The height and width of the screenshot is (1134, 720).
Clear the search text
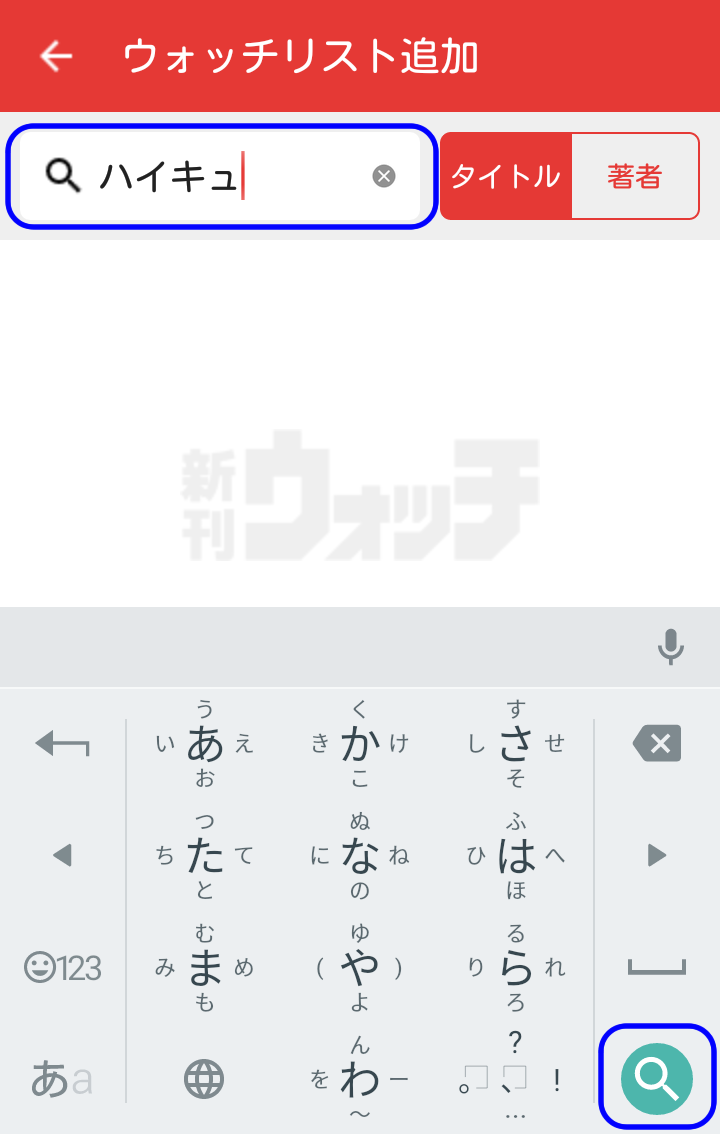click(384, 177)
